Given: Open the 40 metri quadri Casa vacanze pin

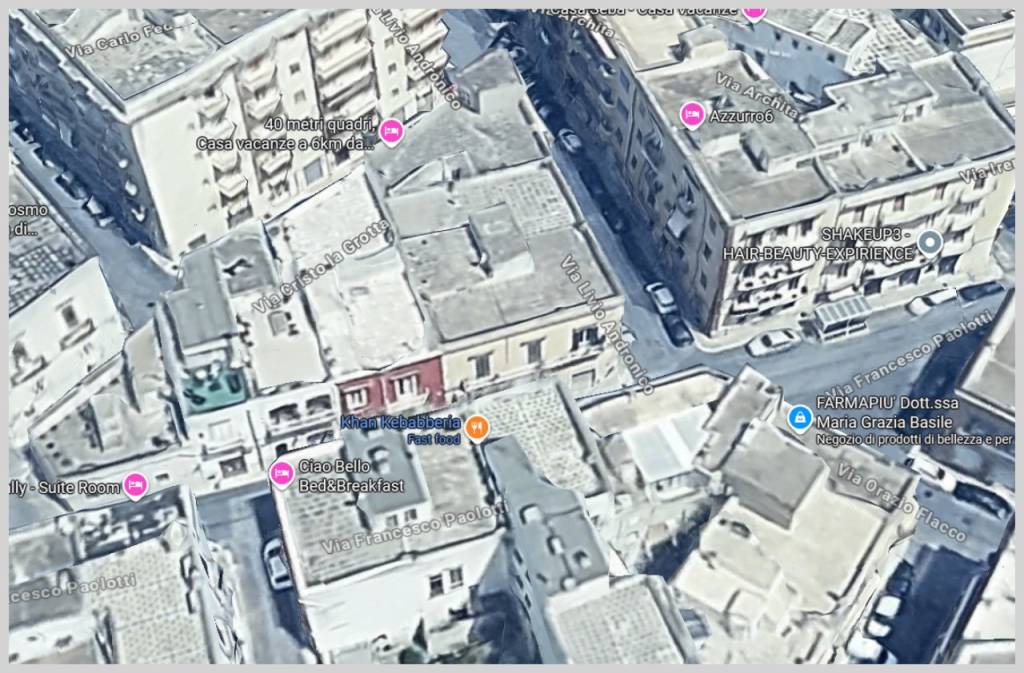Looking at the screenshot, I should [390, 131].
